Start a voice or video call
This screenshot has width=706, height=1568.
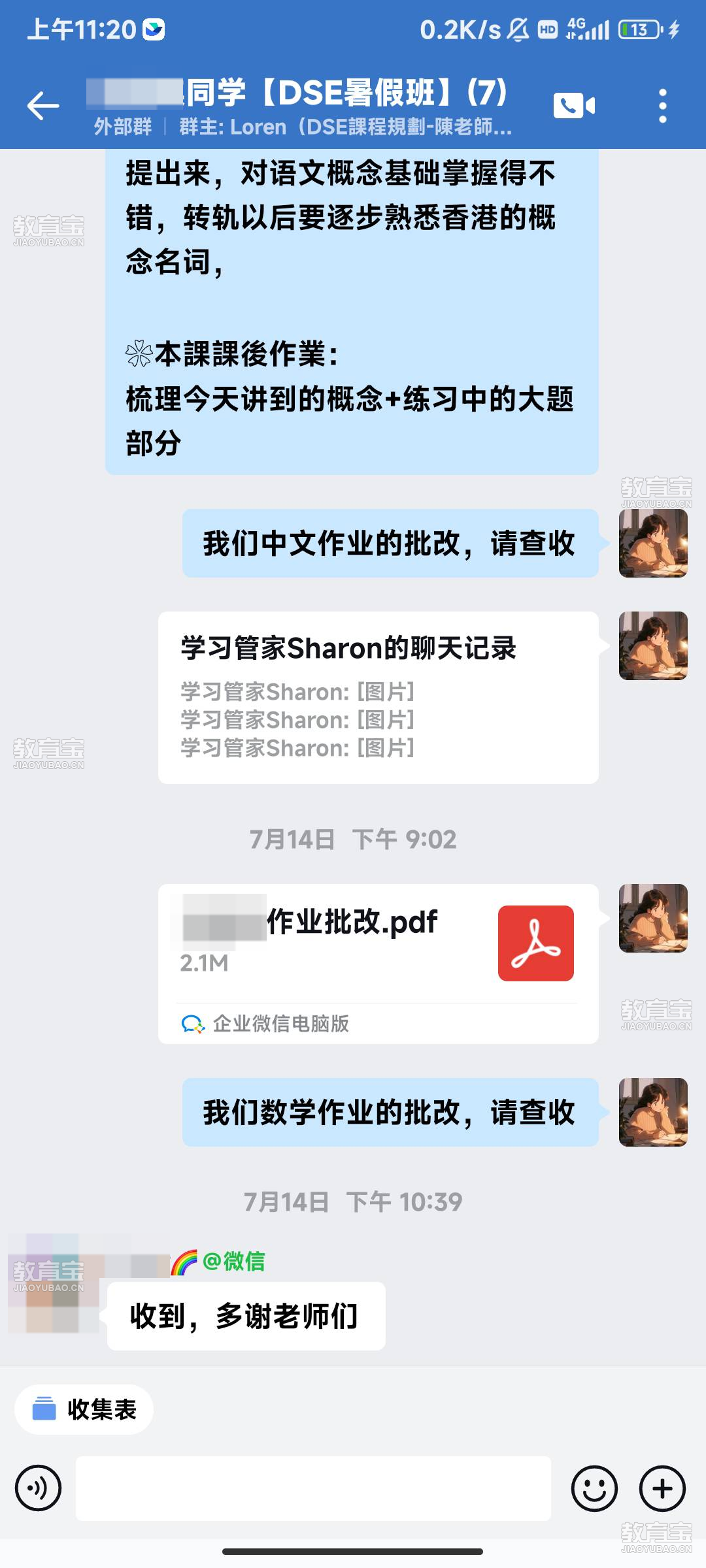pyautogui.click(x=574, y=106)
